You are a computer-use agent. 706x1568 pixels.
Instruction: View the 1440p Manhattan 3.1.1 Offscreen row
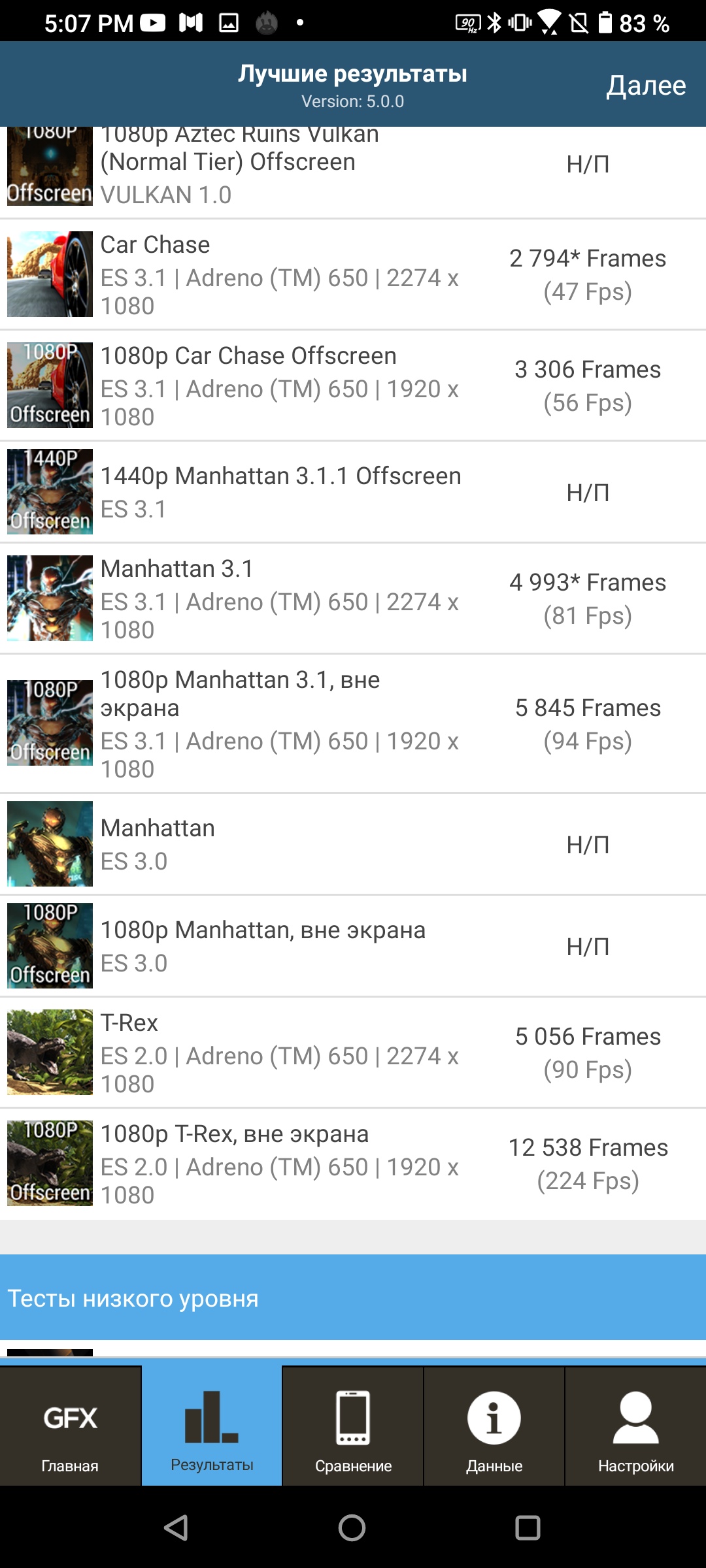point(353,492)
